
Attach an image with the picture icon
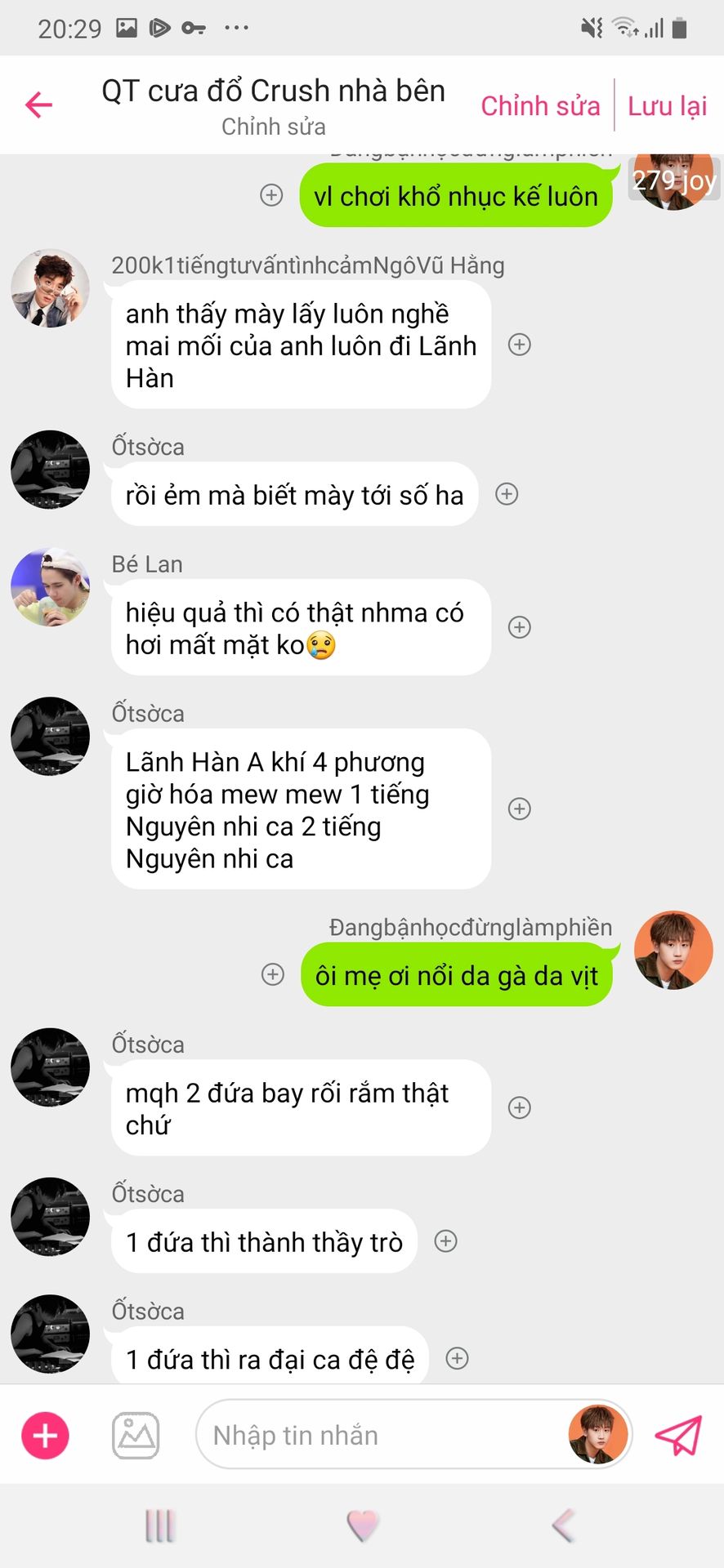click(x=136, y=1435)
